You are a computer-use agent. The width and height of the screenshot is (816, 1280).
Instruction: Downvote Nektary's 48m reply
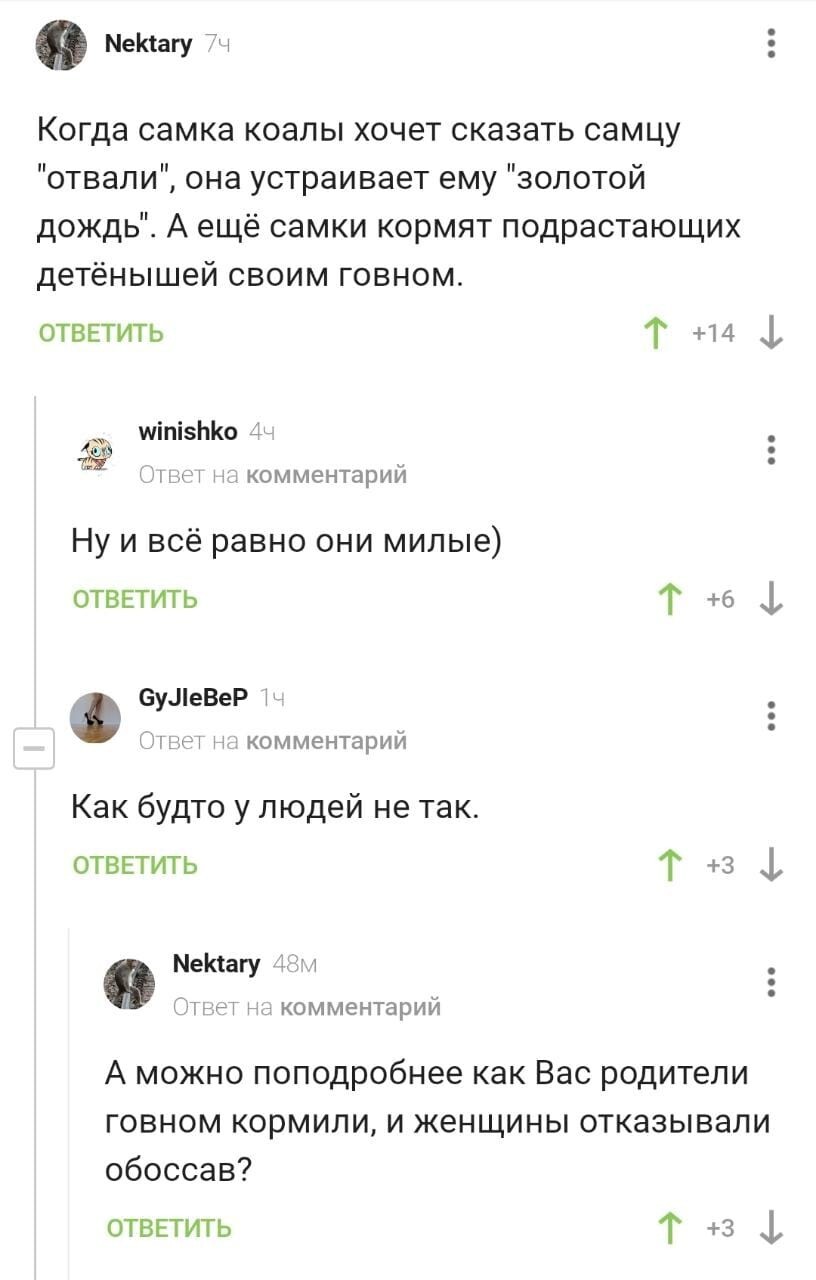(x=770, y=1227)
